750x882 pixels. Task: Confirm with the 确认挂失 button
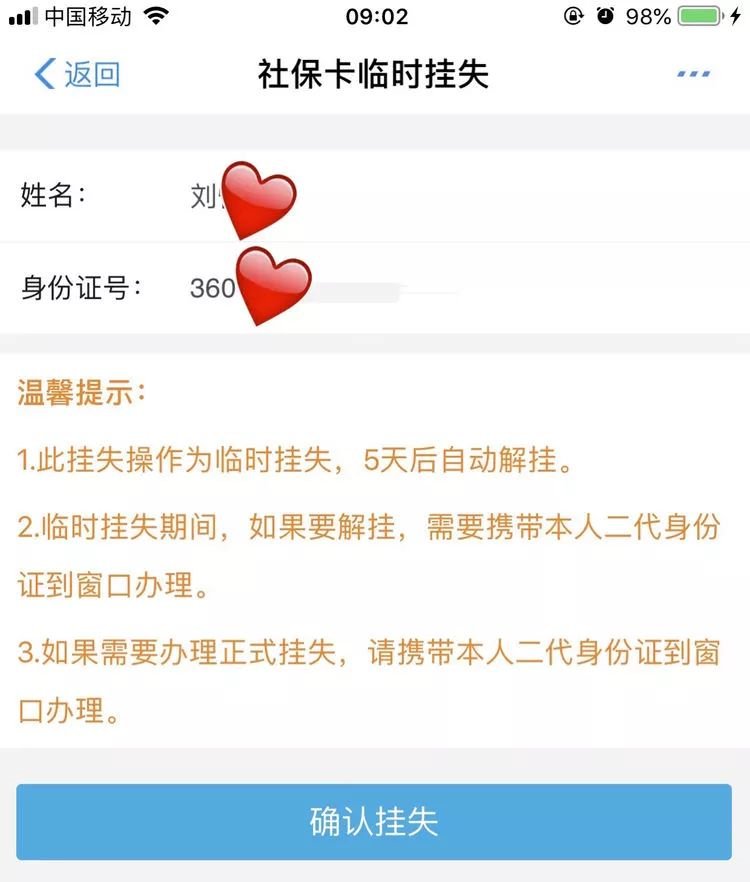tap(374, 822)
